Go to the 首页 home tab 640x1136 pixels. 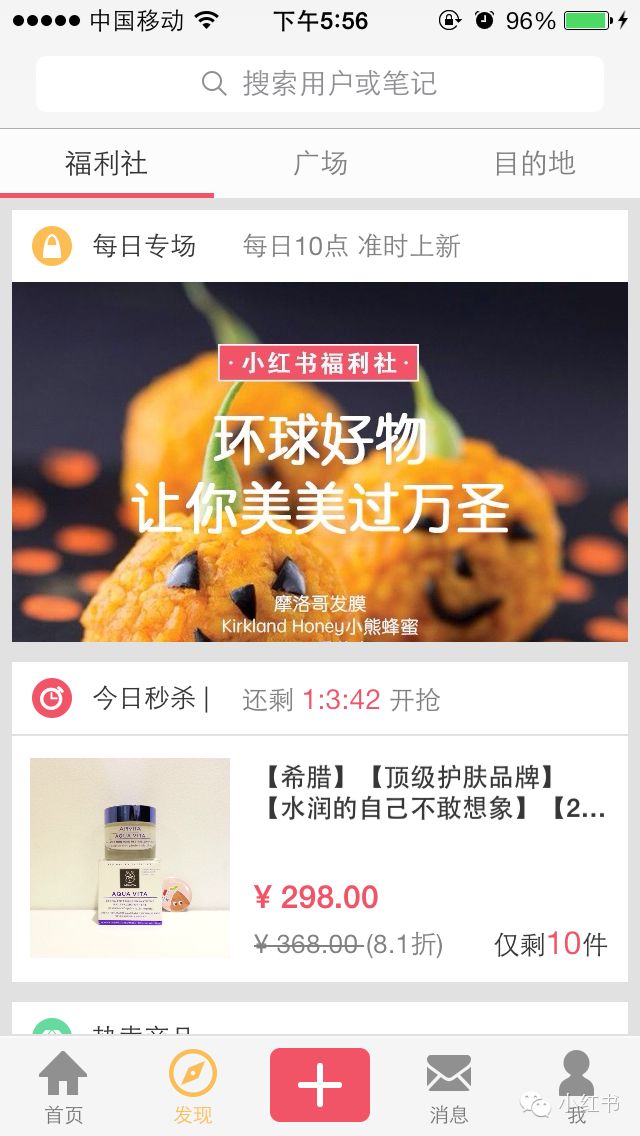point(63,1086)
